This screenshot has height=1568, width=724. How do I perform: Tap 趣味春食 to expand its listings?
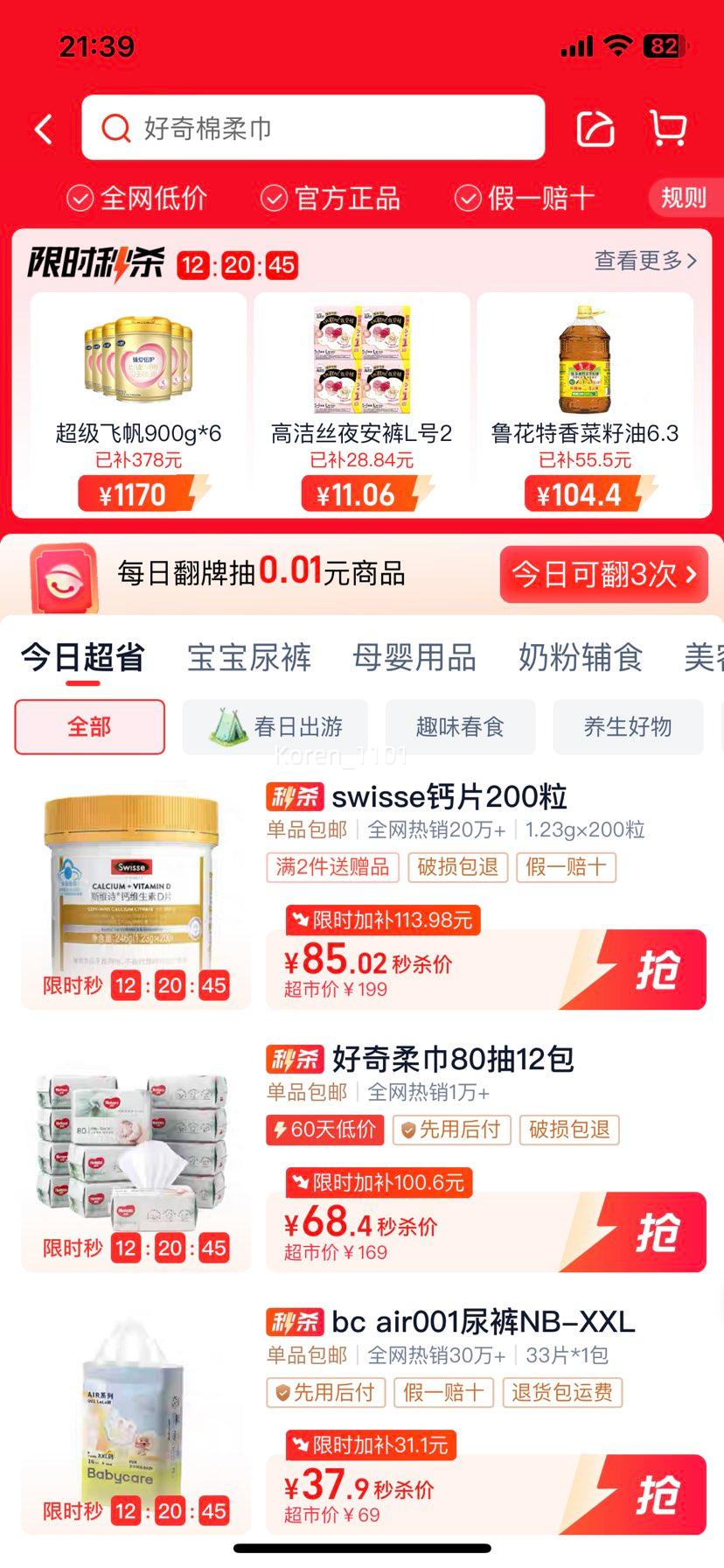point(460,726)
